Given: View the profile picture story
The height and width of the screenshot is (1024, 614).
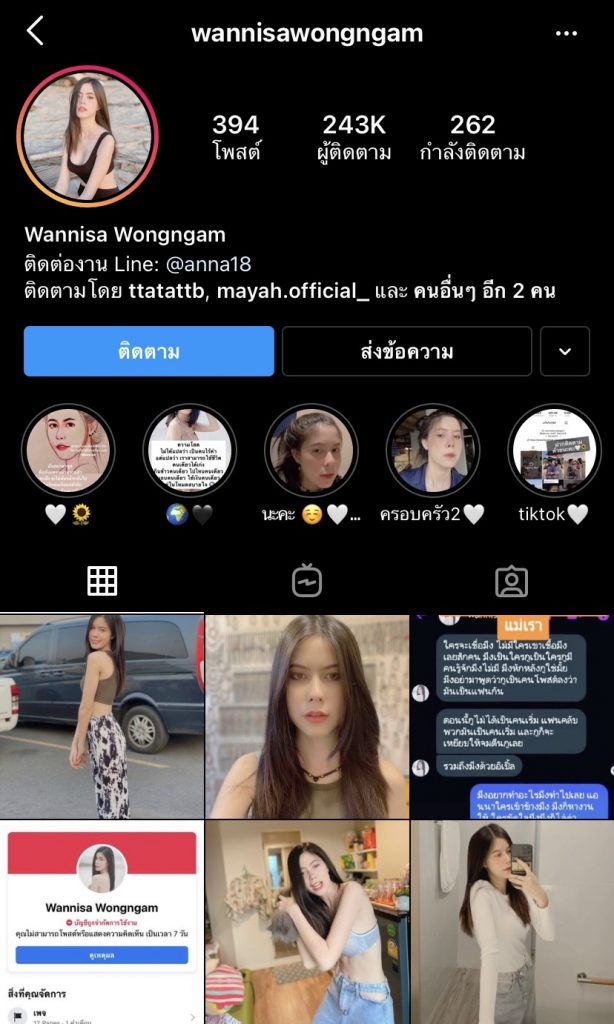Looking at the screenshot, I should coord(88,136).
